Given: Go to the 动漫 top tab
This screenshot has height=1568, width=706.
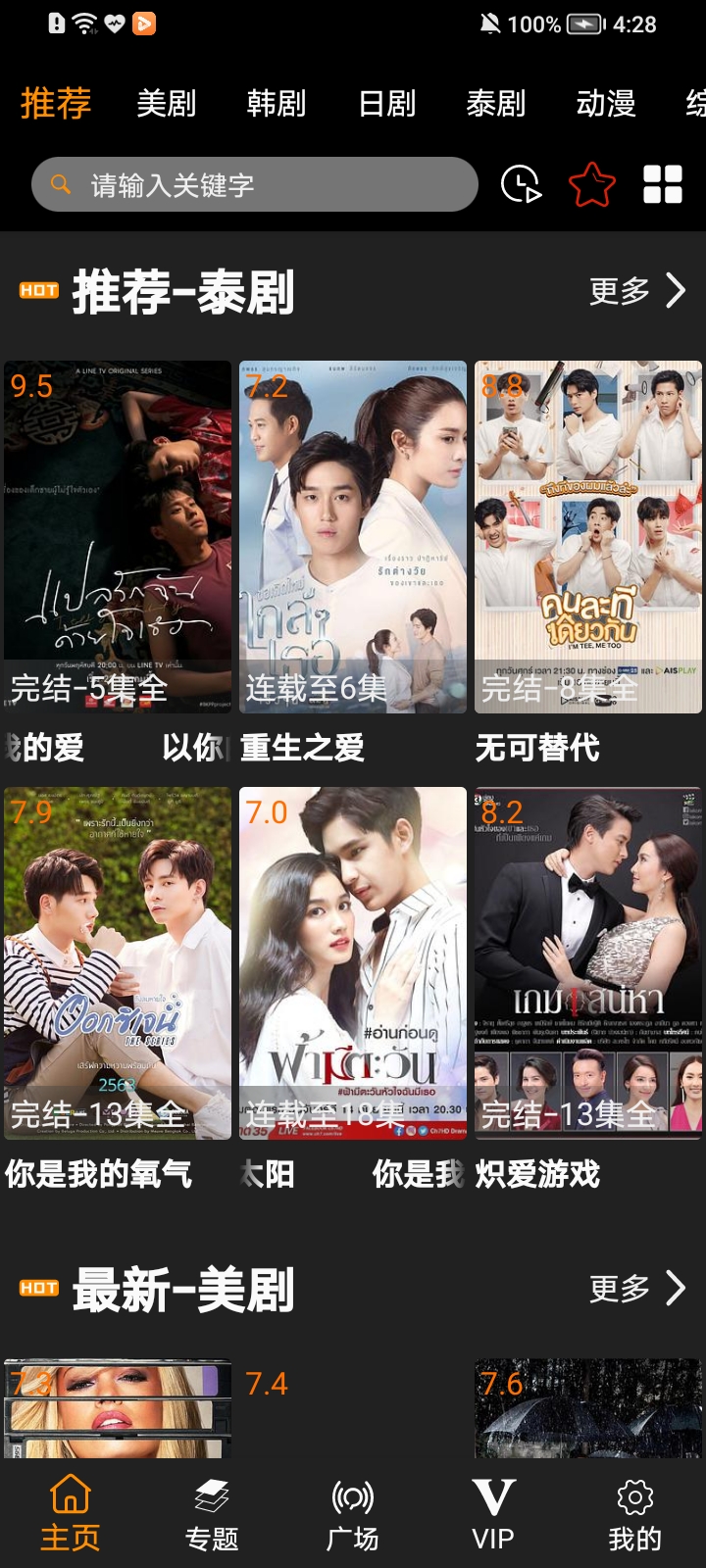Looking at the screenshot, I should tap(606, 103).
